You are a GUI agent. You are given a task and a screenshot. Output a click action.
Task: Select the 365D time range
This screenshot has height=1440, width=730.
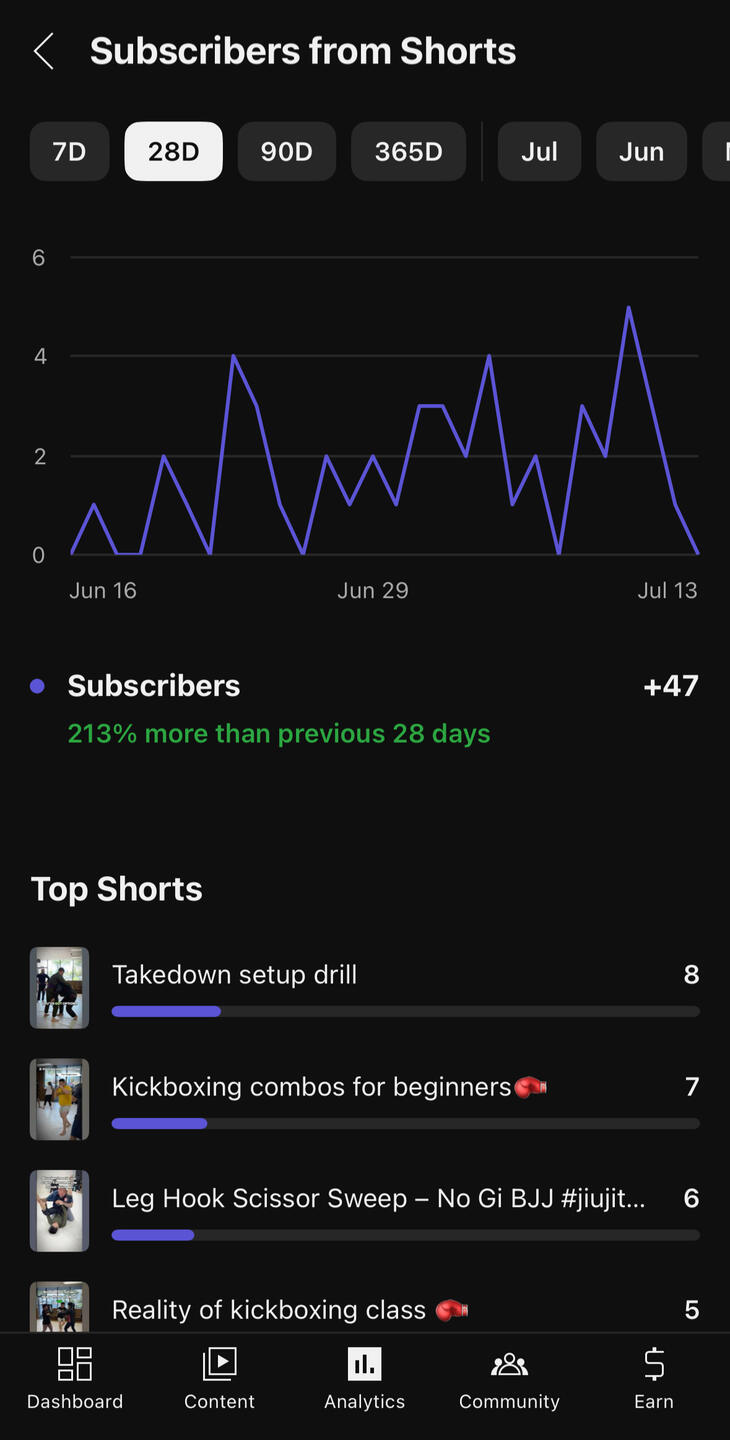(x=408, y=151)
